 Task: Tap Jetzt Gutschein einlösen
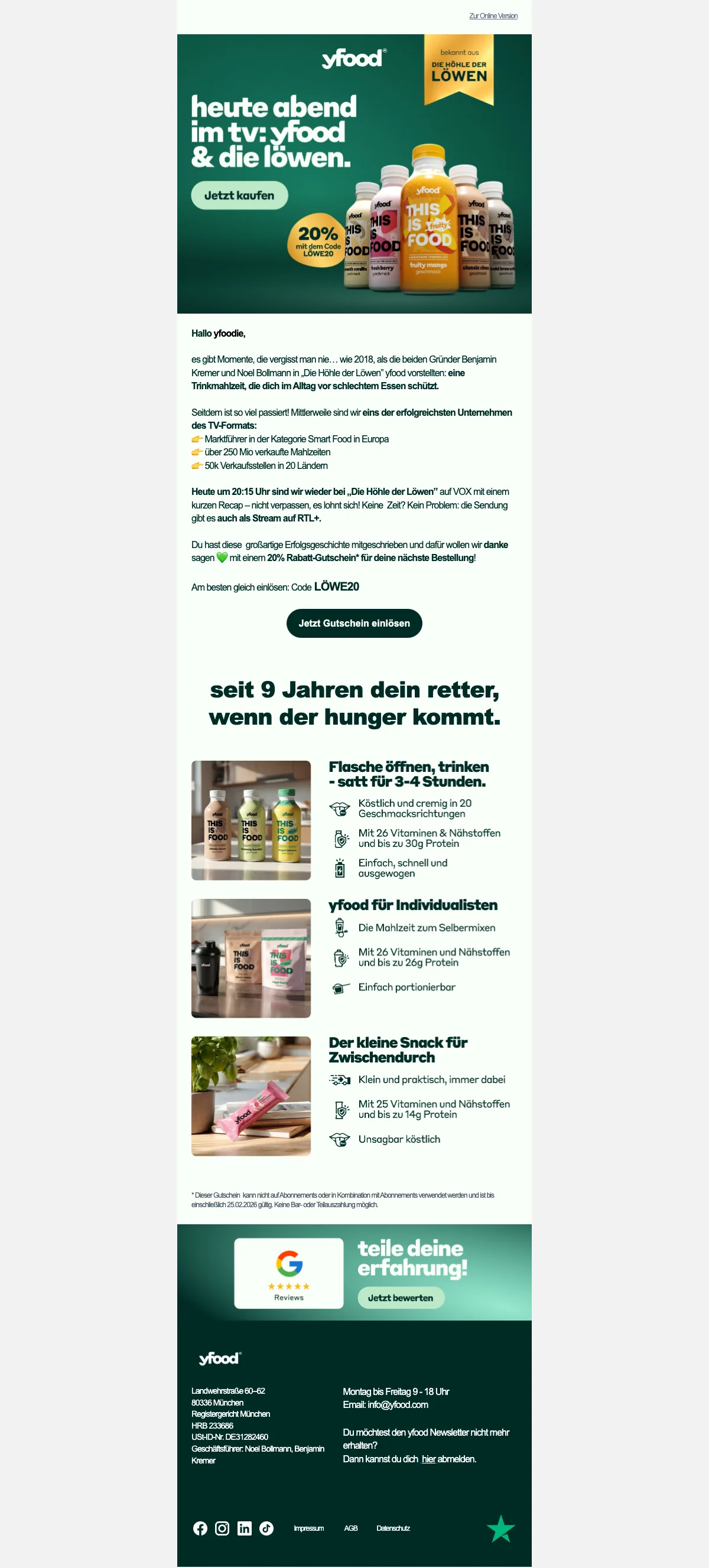point(354,622)
